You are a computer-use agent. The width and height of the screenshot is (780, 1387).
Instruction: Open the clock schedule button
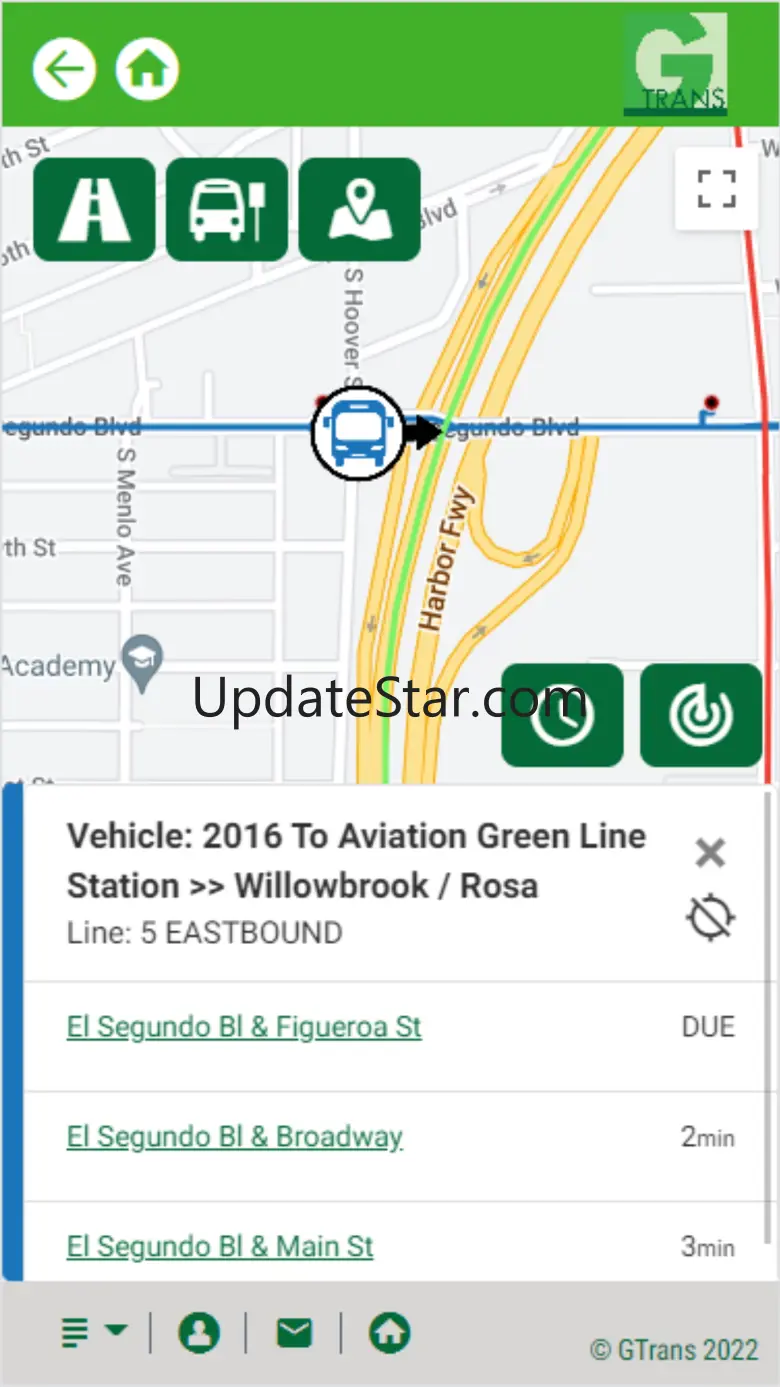pyautogui.click(x=562, y=715)
